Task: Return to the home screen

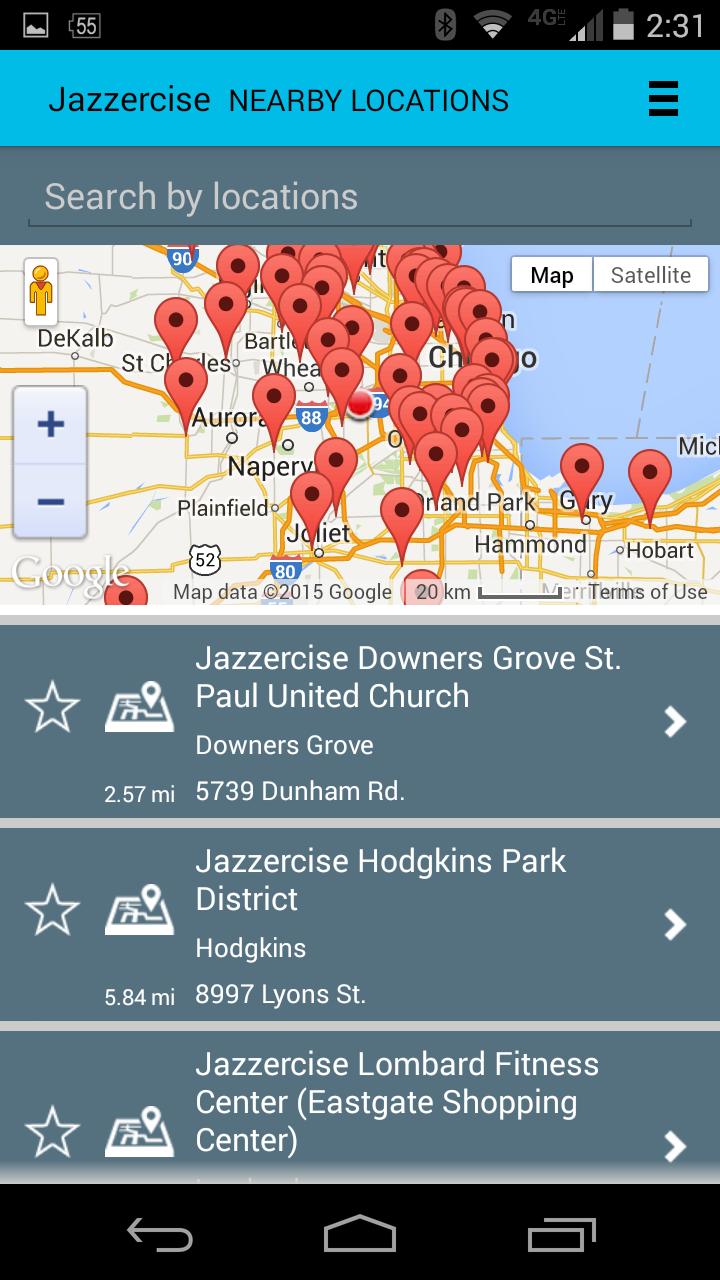Action: click(360, 1235)
